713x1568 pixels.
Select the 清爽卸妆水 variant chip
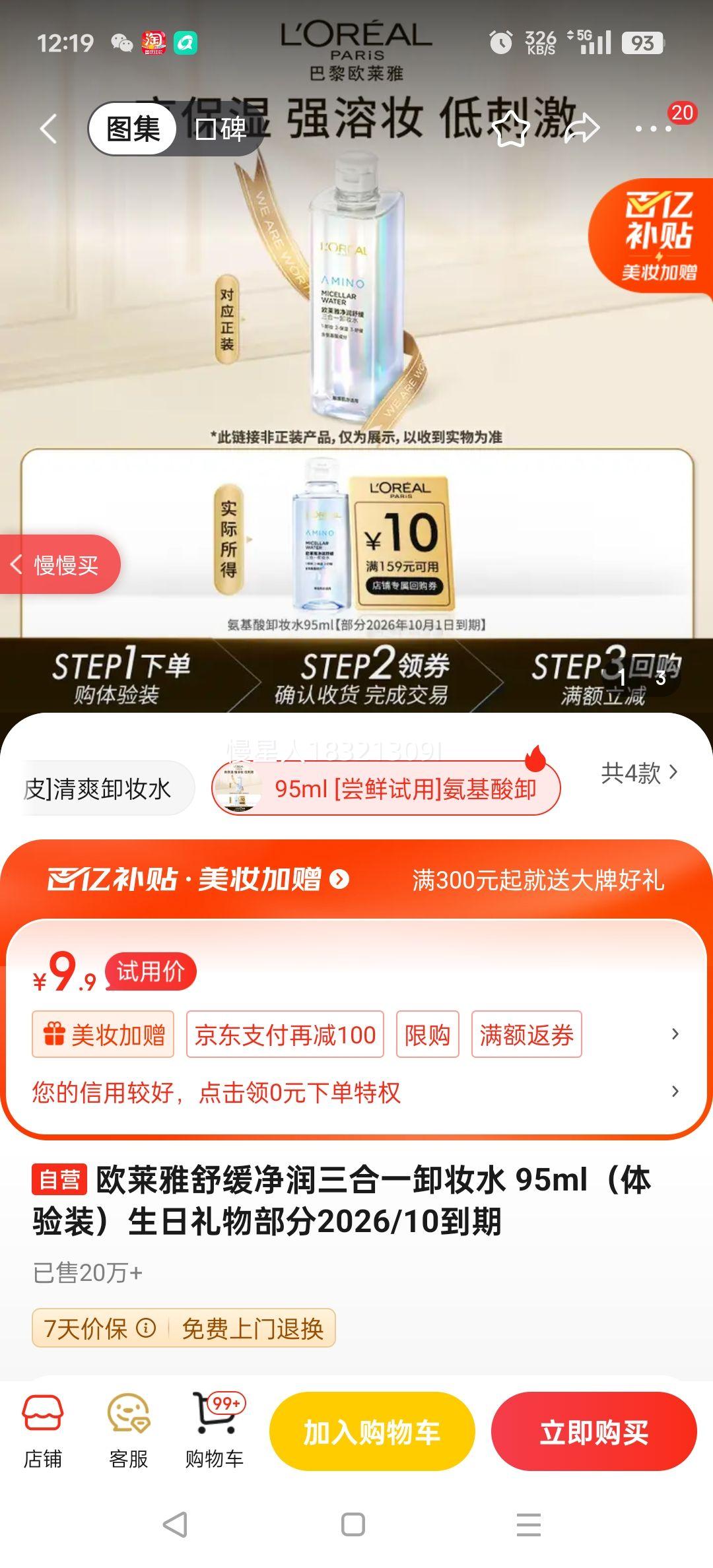pyautogui.click(x=99, y=789)
